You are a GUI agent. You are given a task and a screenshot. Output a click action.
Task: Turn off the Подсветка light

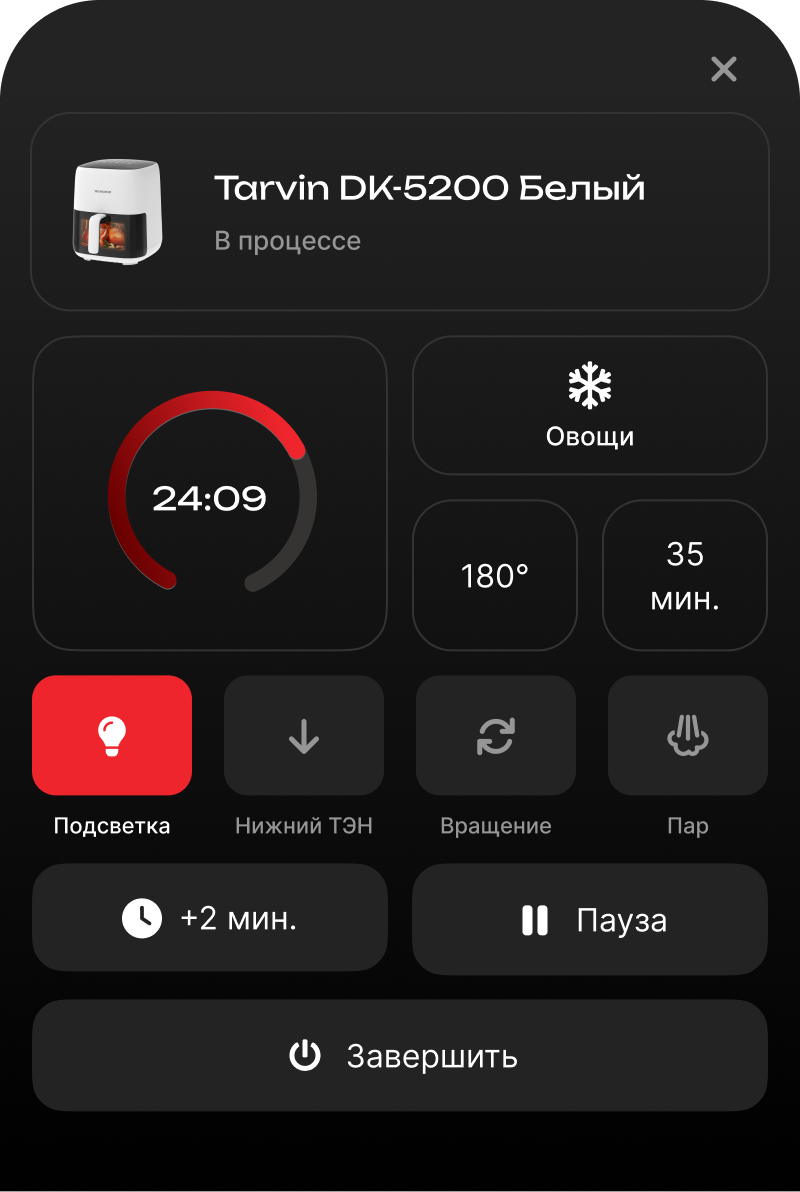point(112,736)
